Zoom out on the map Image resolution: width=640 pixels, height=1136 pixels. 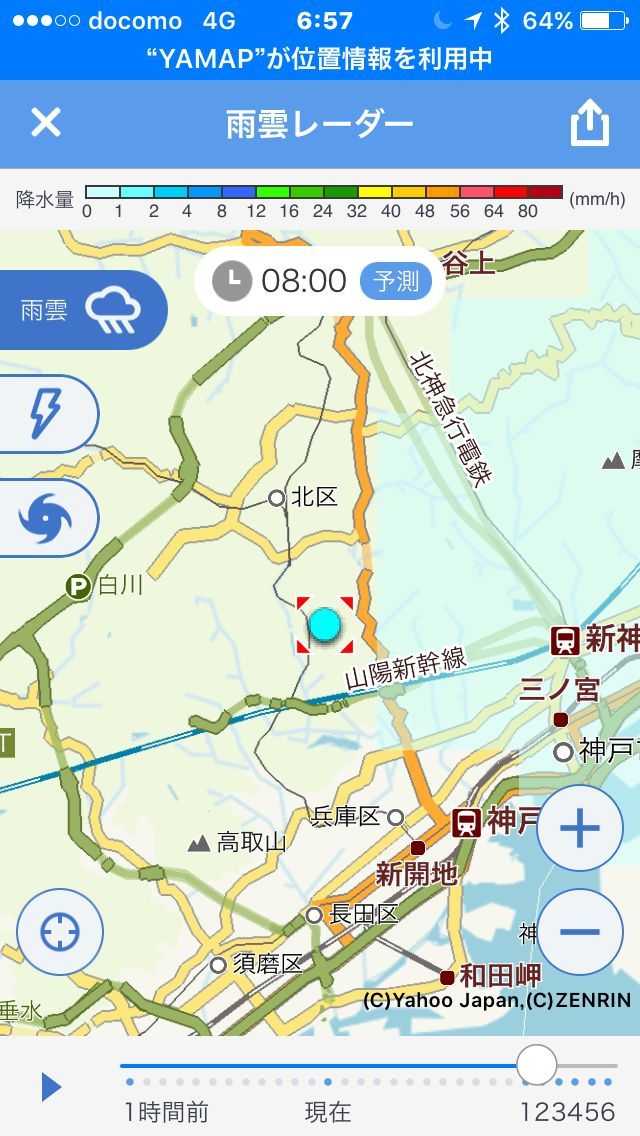[x=580, y=932]
